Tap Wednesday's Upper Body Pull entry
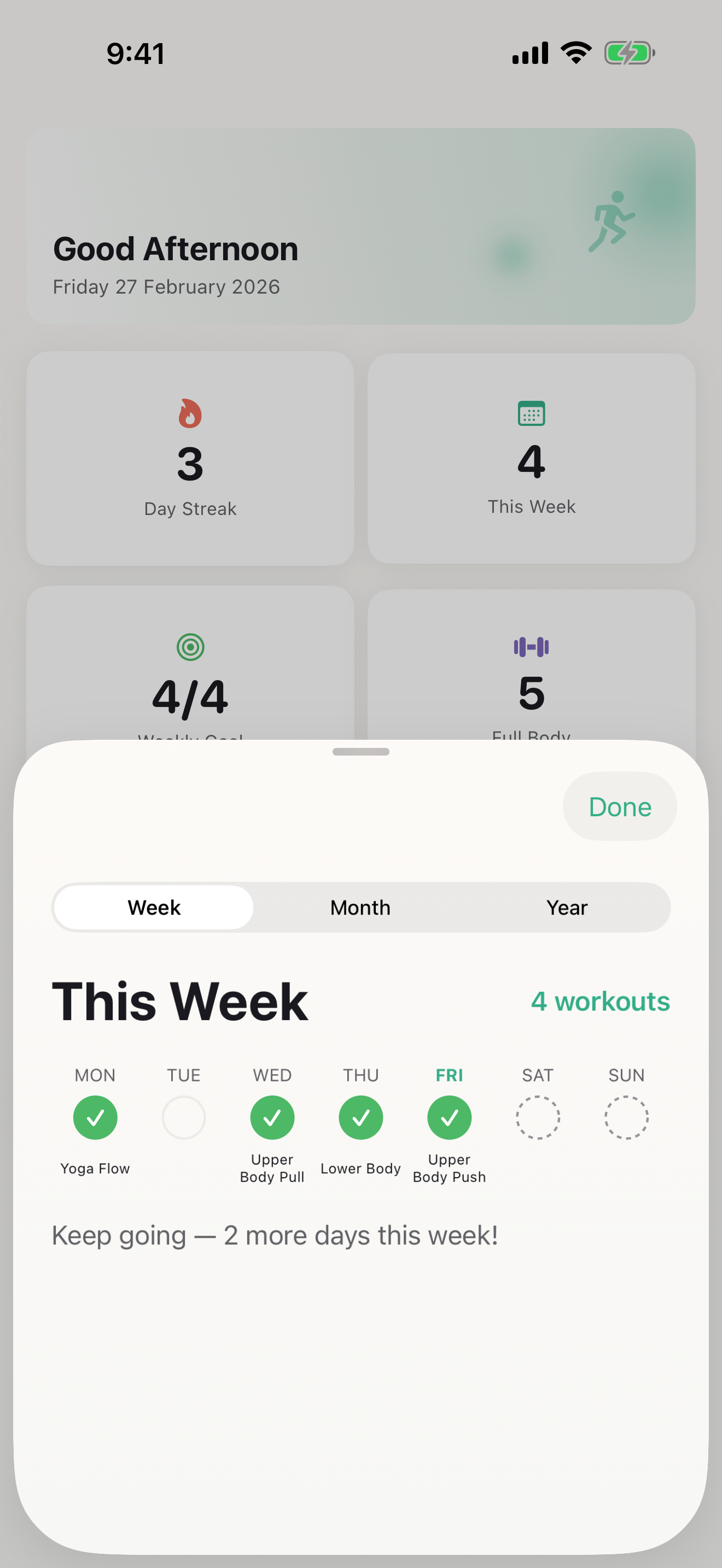 coord(272,1116)
